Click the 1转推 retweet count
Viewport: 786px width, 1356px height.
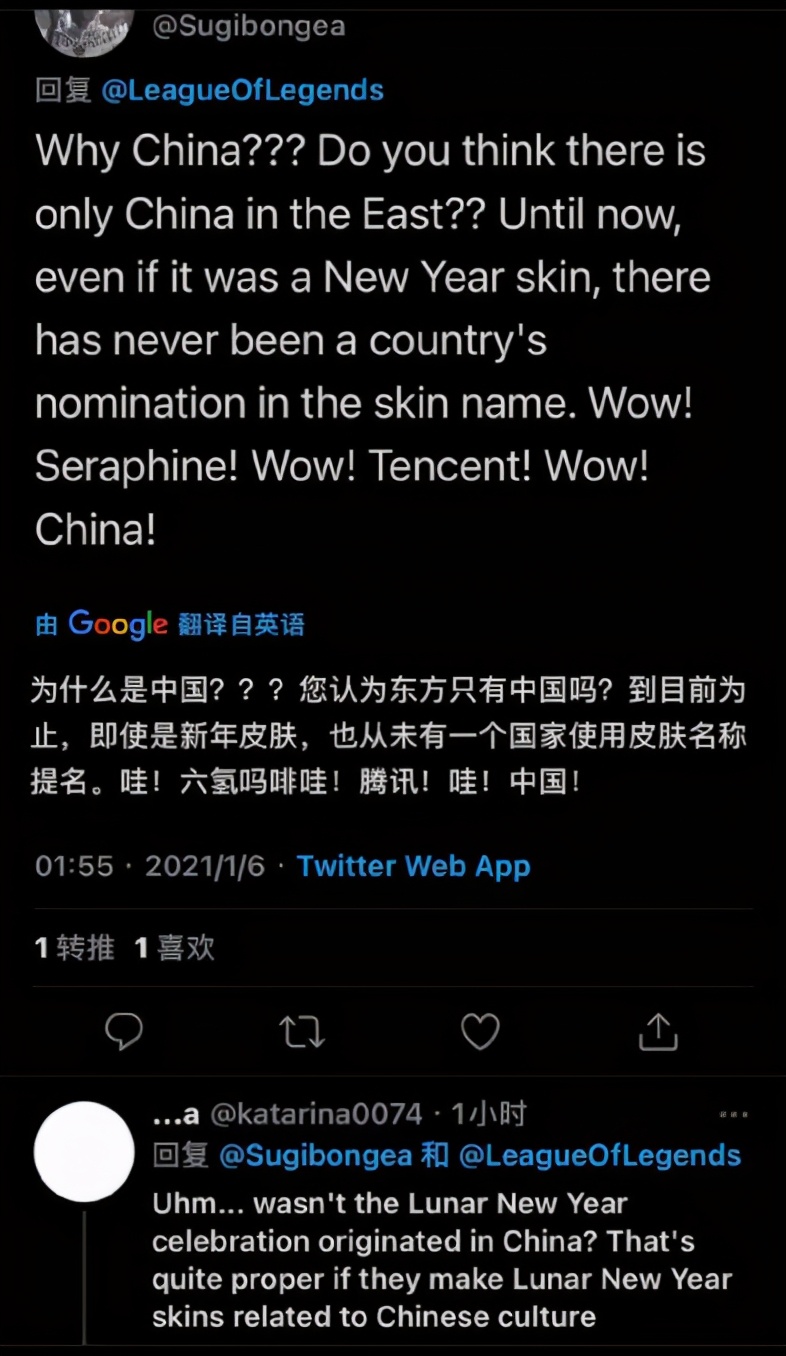73,947
